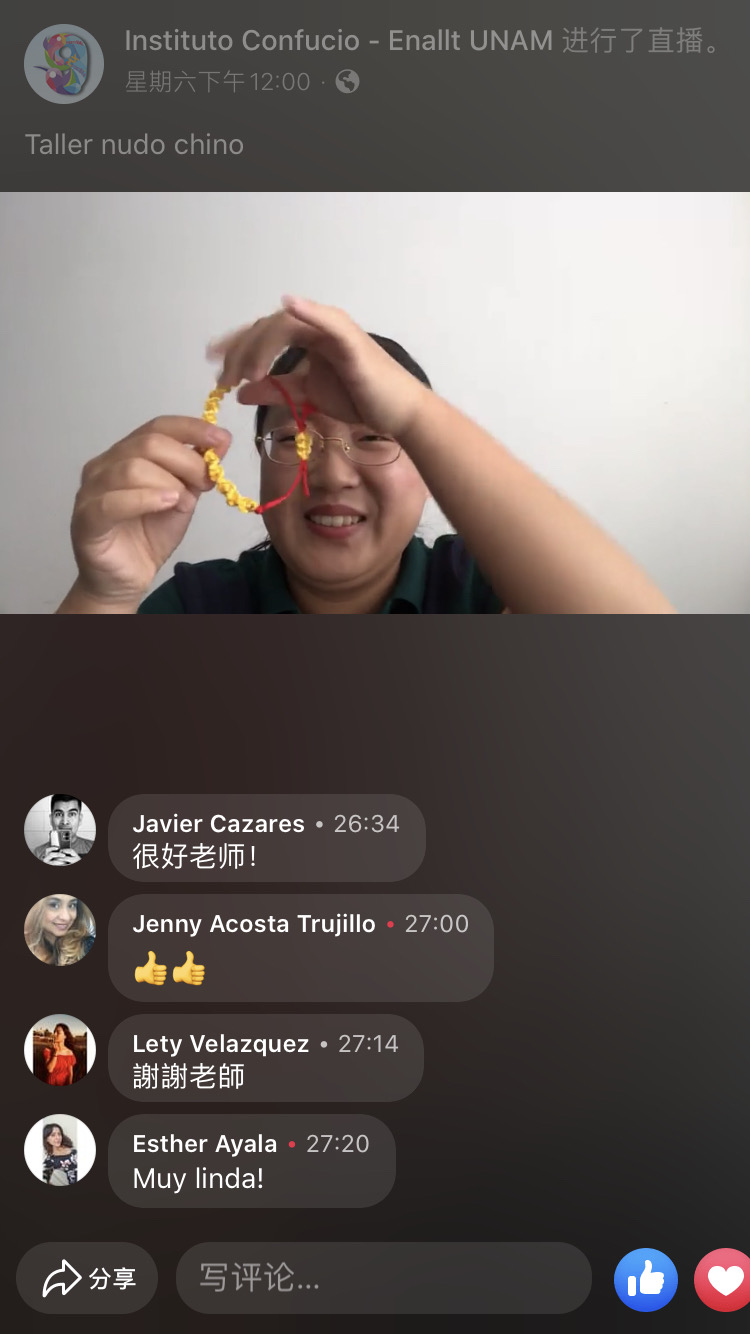Open Javier Cazares's profile picture
Image resolution: width=750 pixels, height=1334 pixels.
(x=60, y=830)
